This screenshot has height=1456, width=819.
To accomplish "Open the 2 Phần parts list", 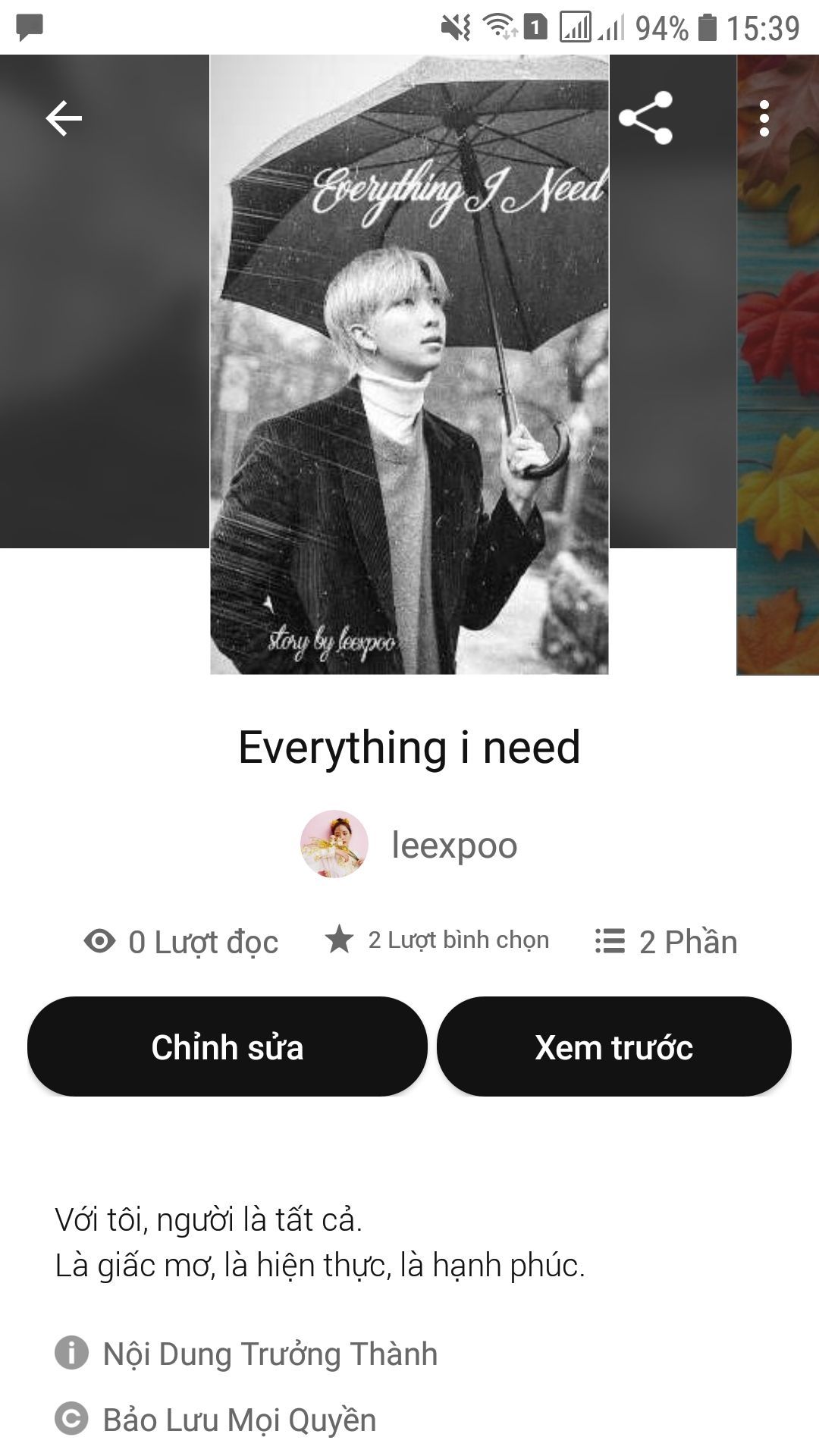I will [x=666, y=942].
